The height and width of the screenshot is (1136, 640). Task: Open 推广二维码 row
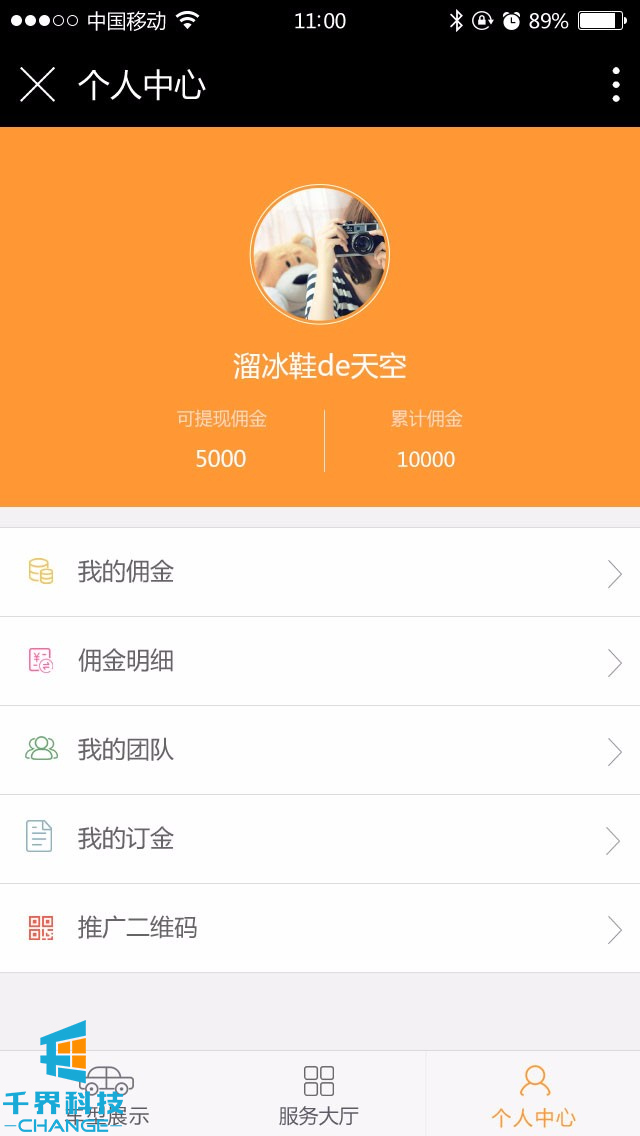coord(320,928)
